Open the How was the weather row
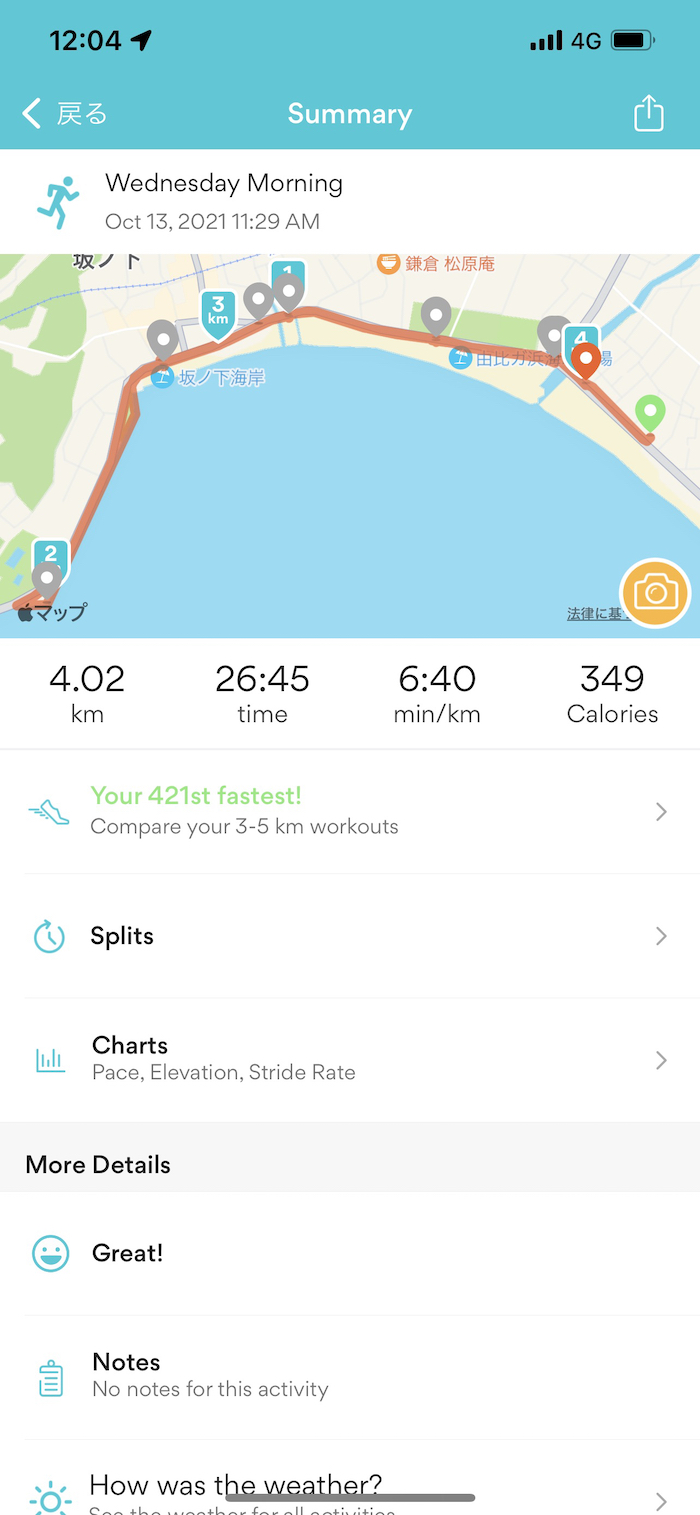Viewport: 700px width, 1515px height. (348, 1490)
